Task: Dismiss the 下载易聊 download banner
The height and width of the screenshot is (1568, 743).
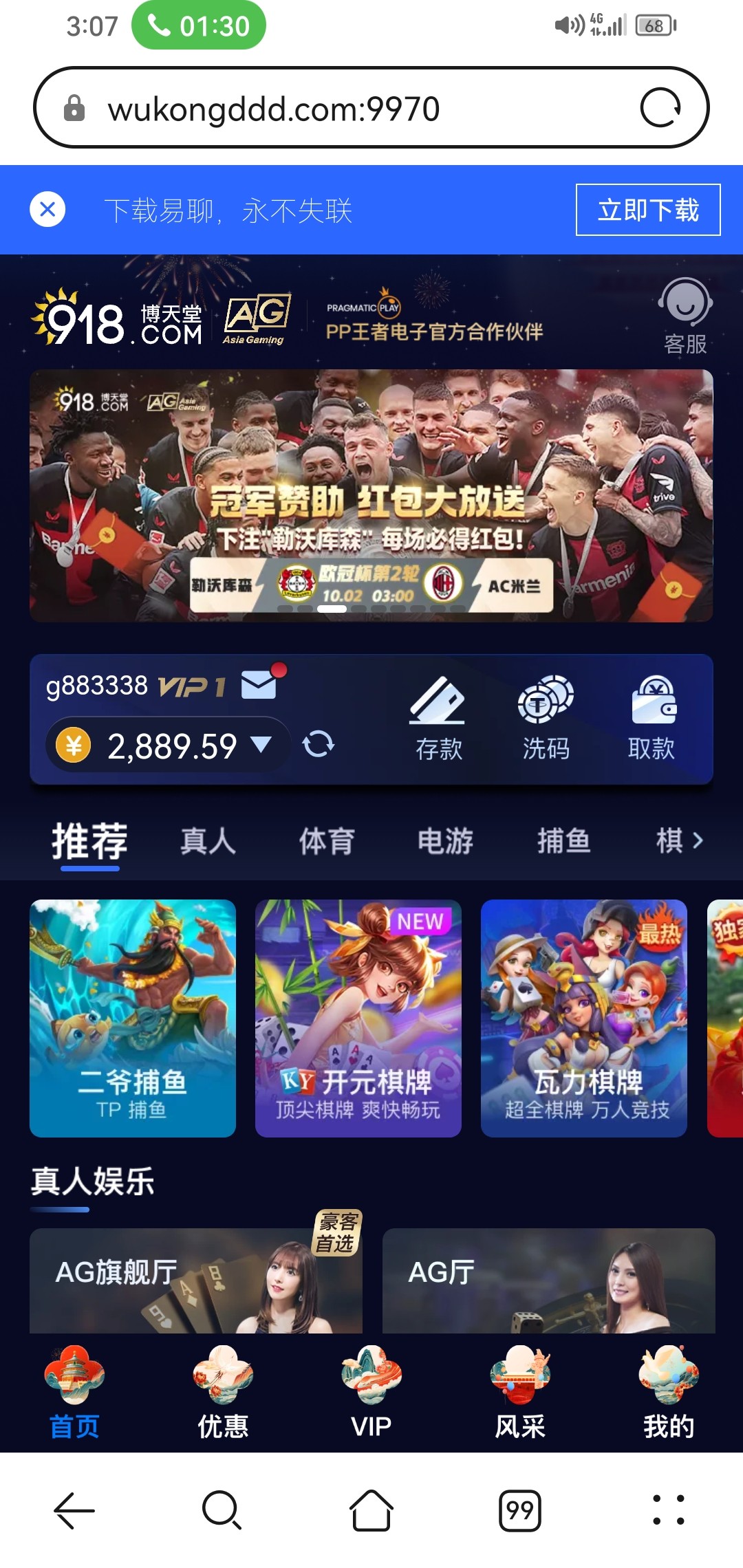Action: (47, 209)
